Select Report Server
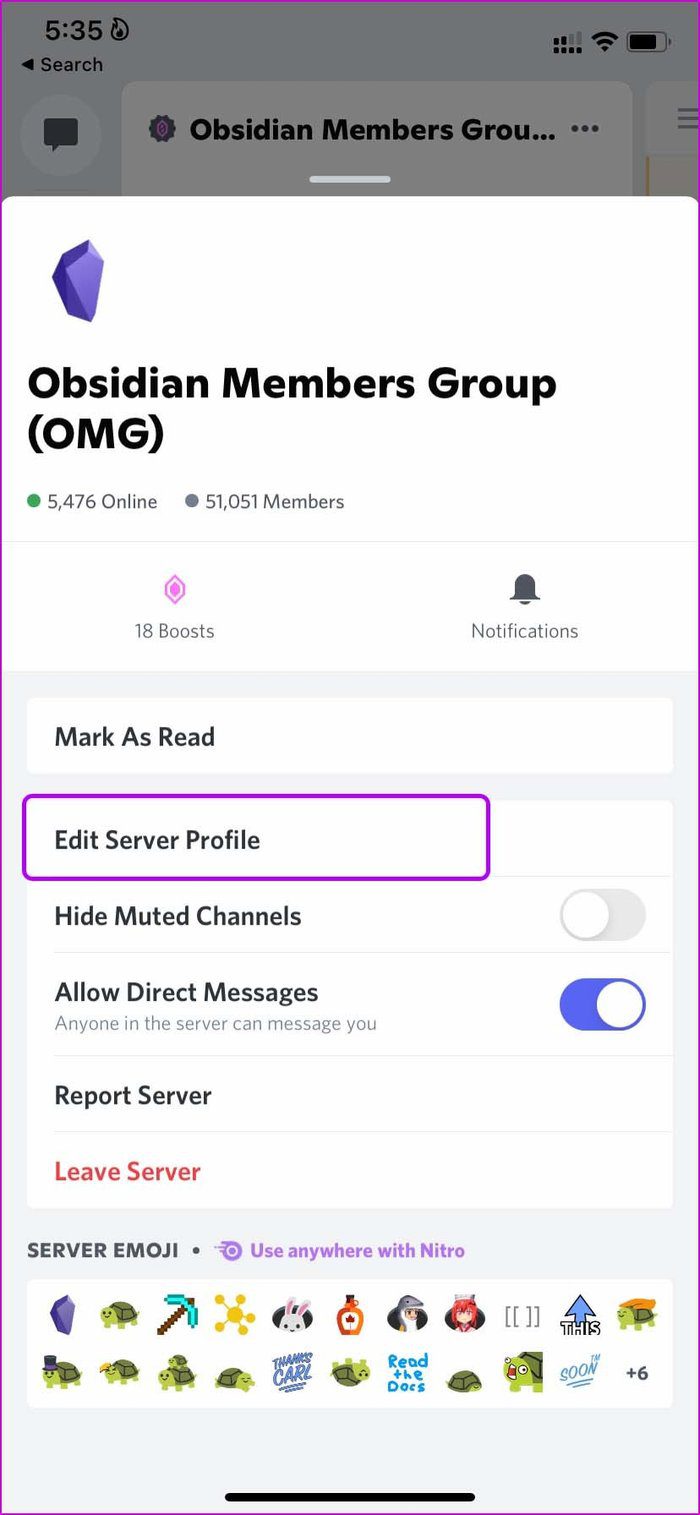This screenshot has height=1515, width=700. [x=349, y=1095]
